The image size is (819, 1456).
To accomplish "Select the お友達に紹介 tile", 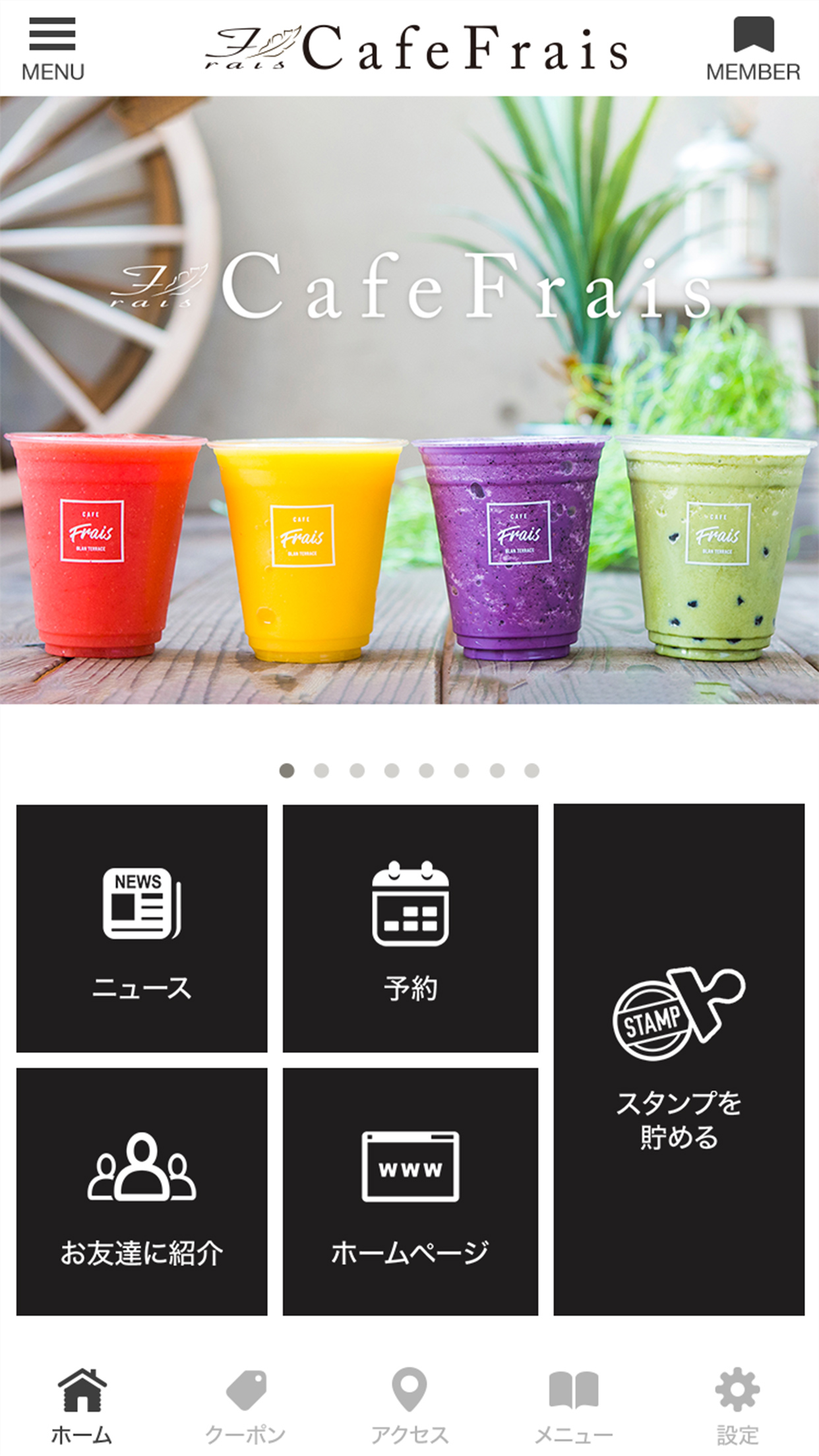I will 142,1192.
